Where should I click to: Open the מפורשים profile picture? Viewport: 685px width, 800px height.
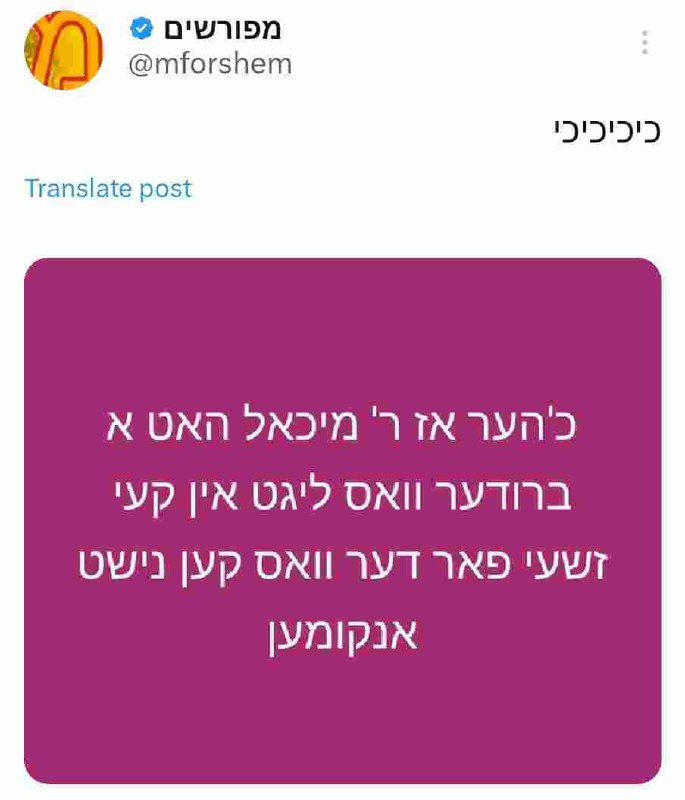(63, 49)
